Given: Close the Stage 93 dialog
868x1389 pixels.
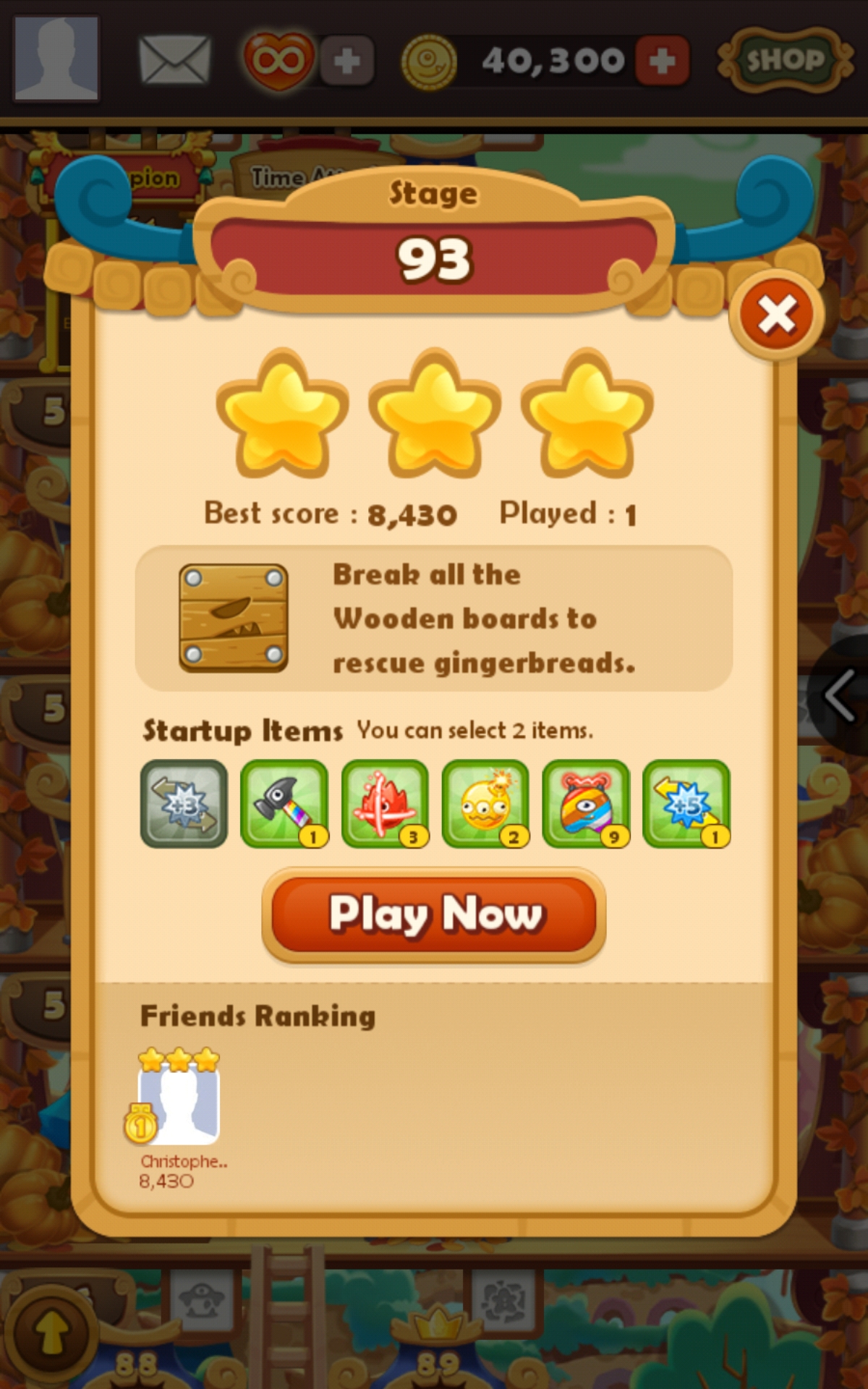Looking at the screenshot, I should point(776,315).
